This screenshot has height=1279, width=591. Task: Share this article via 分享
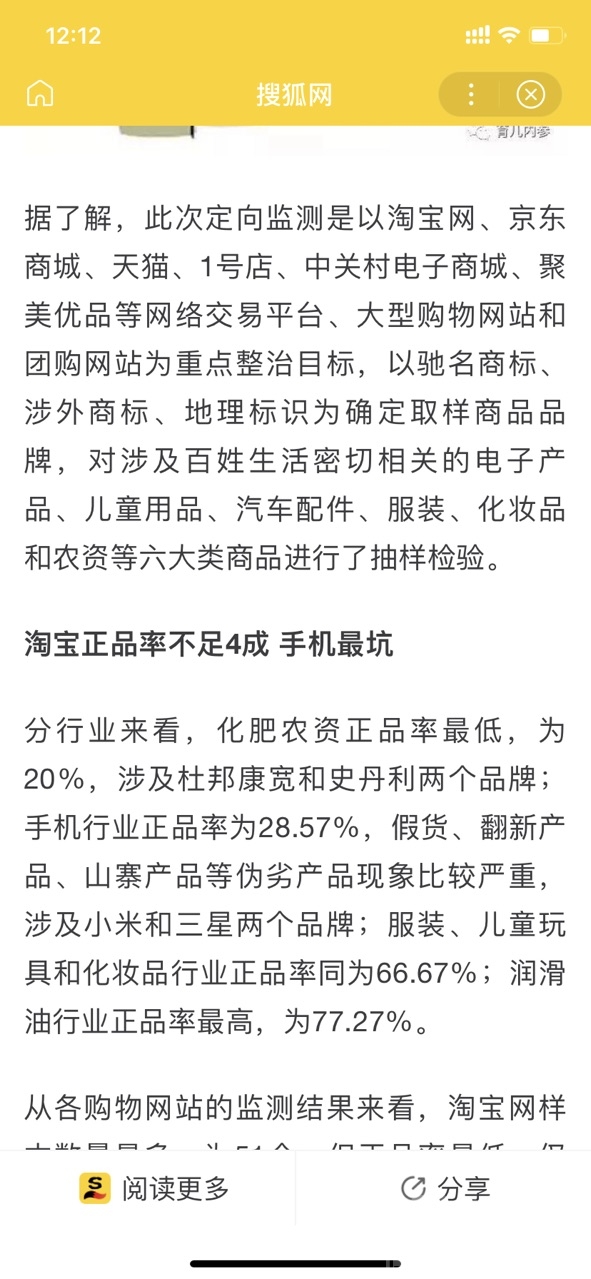pos(445,1188)
